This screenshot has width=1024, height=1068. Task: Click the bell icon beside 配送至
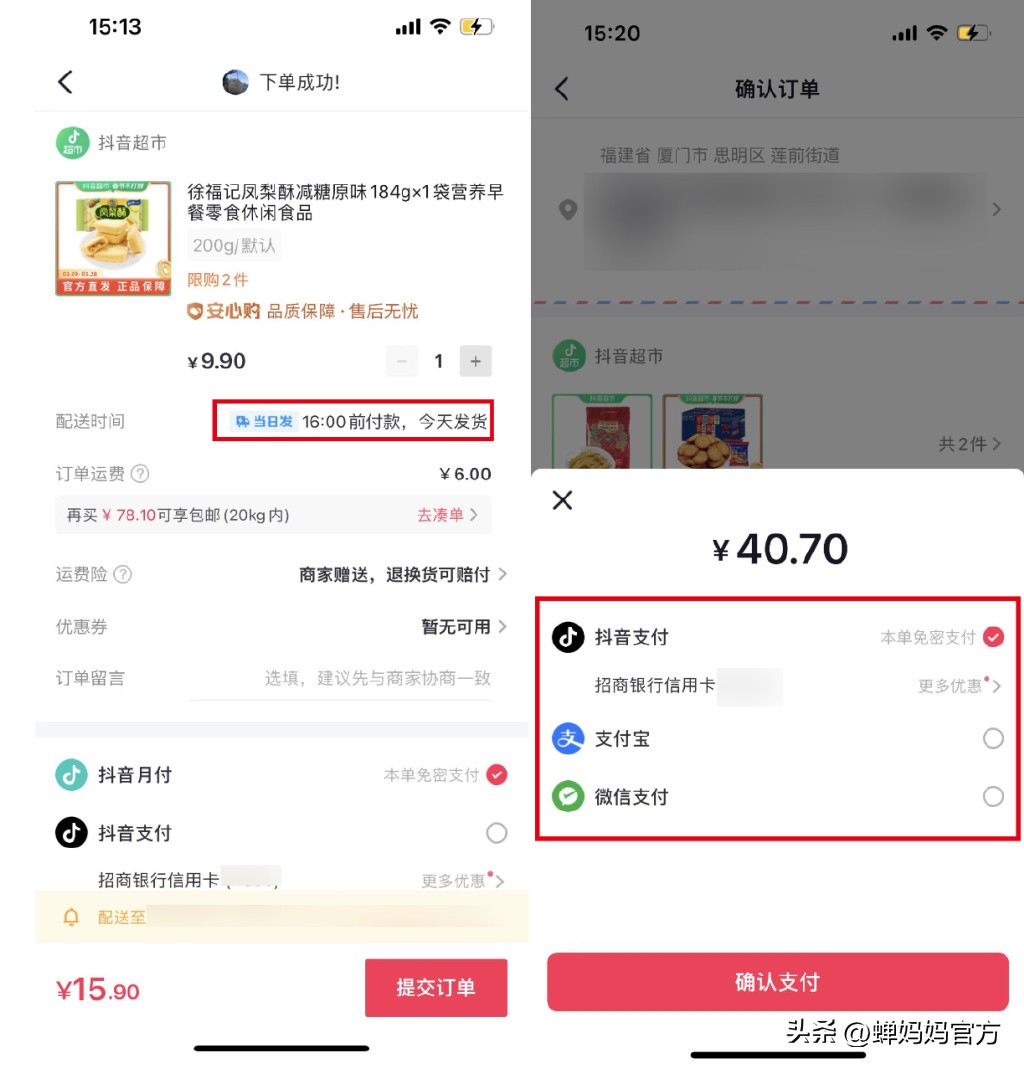click(x=70, y=916)
